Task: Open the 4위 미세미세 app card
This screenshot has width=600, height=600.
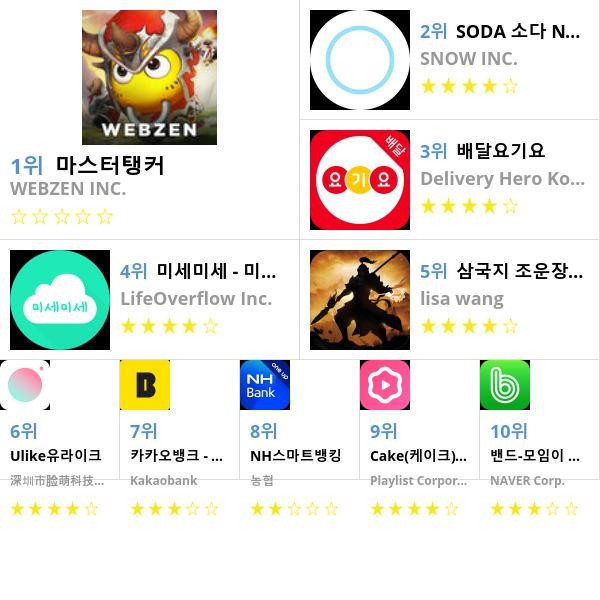Action: click(149, 300)
